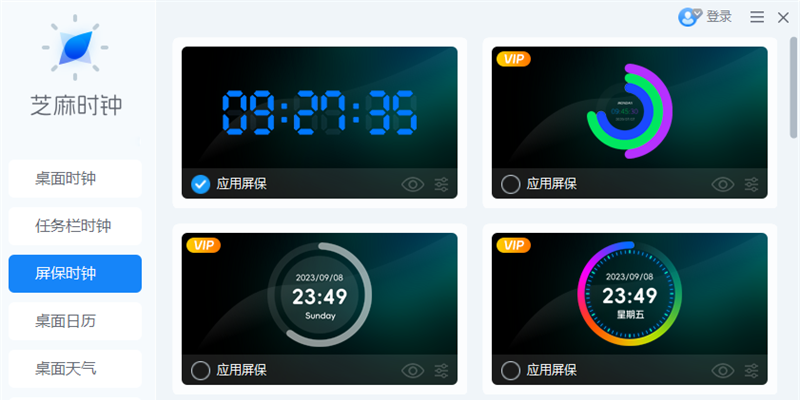Preview the blue digital clock screensaver
Image resolution: width=800 pixels, height=400 pixels.
[412, 184]
